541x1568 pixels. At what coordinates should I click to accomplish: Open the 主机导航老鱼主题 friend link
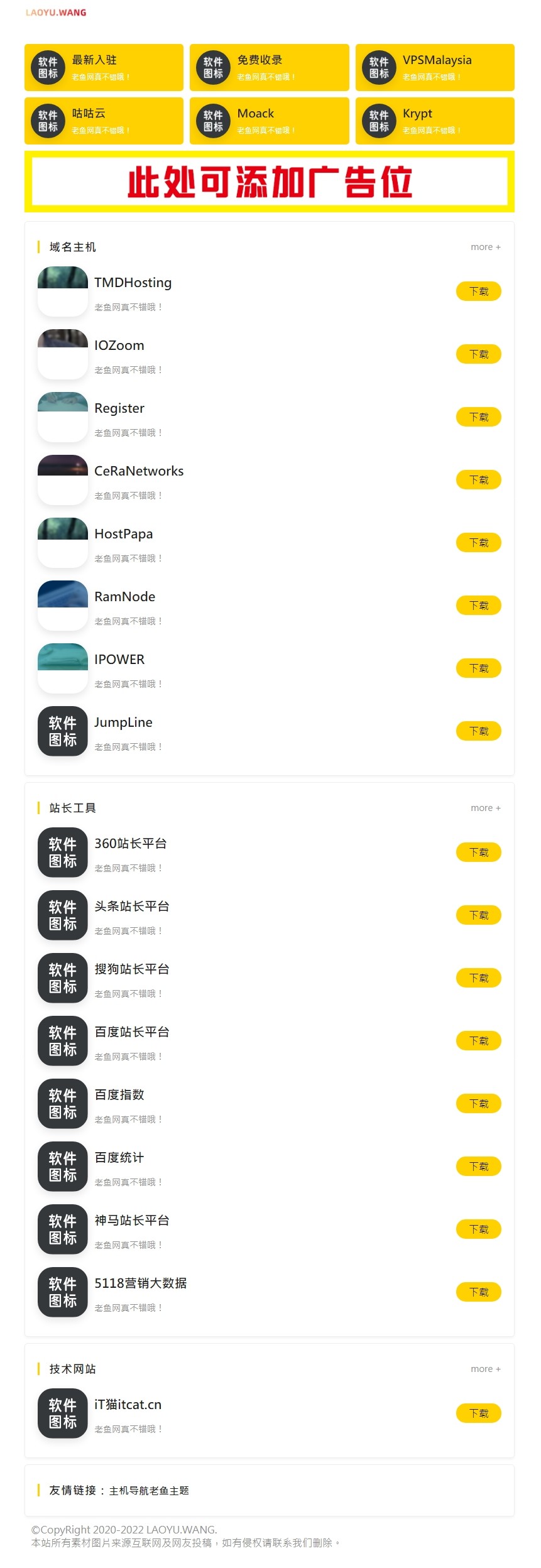click(149, 1491)
